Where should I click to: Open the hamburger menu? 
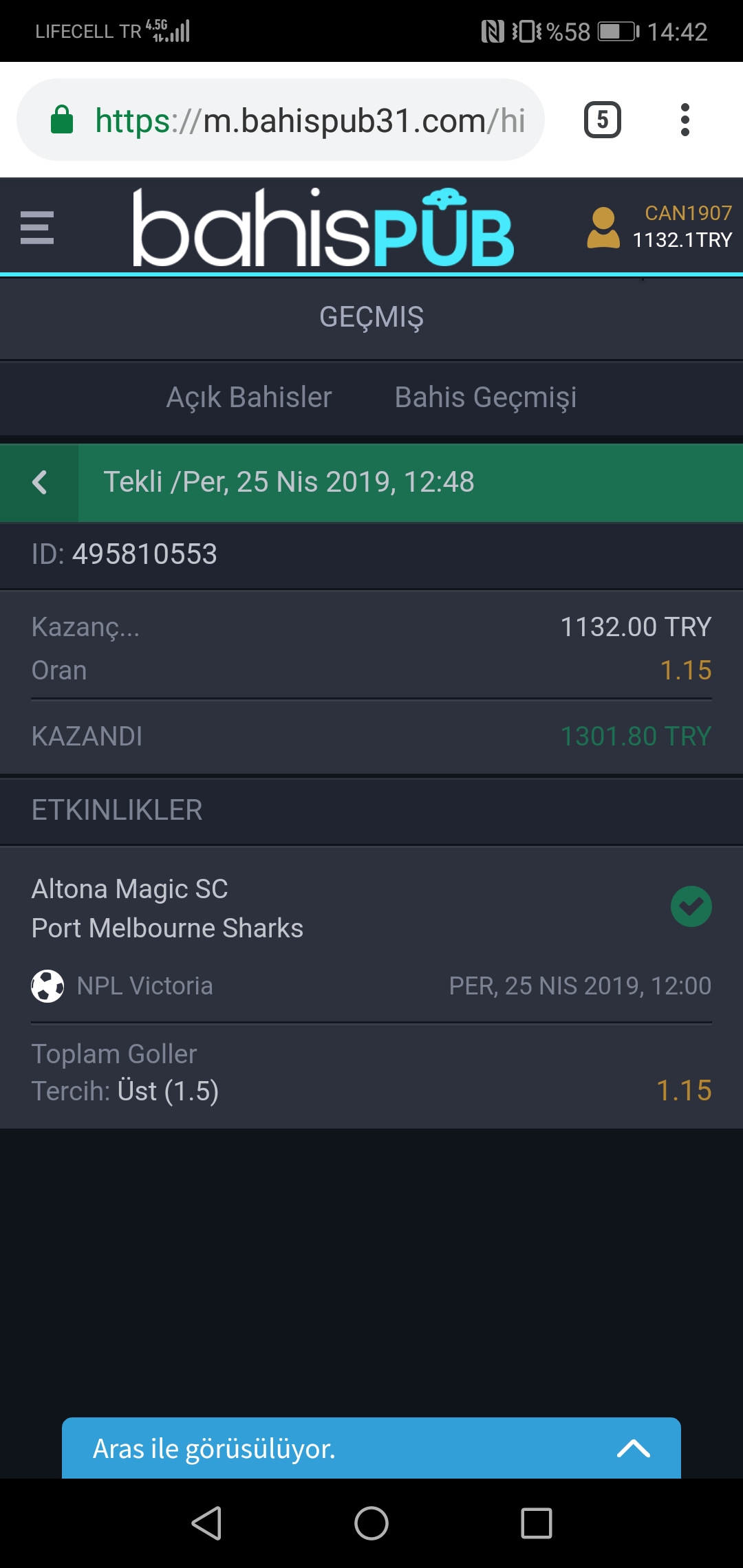(37, 228)
